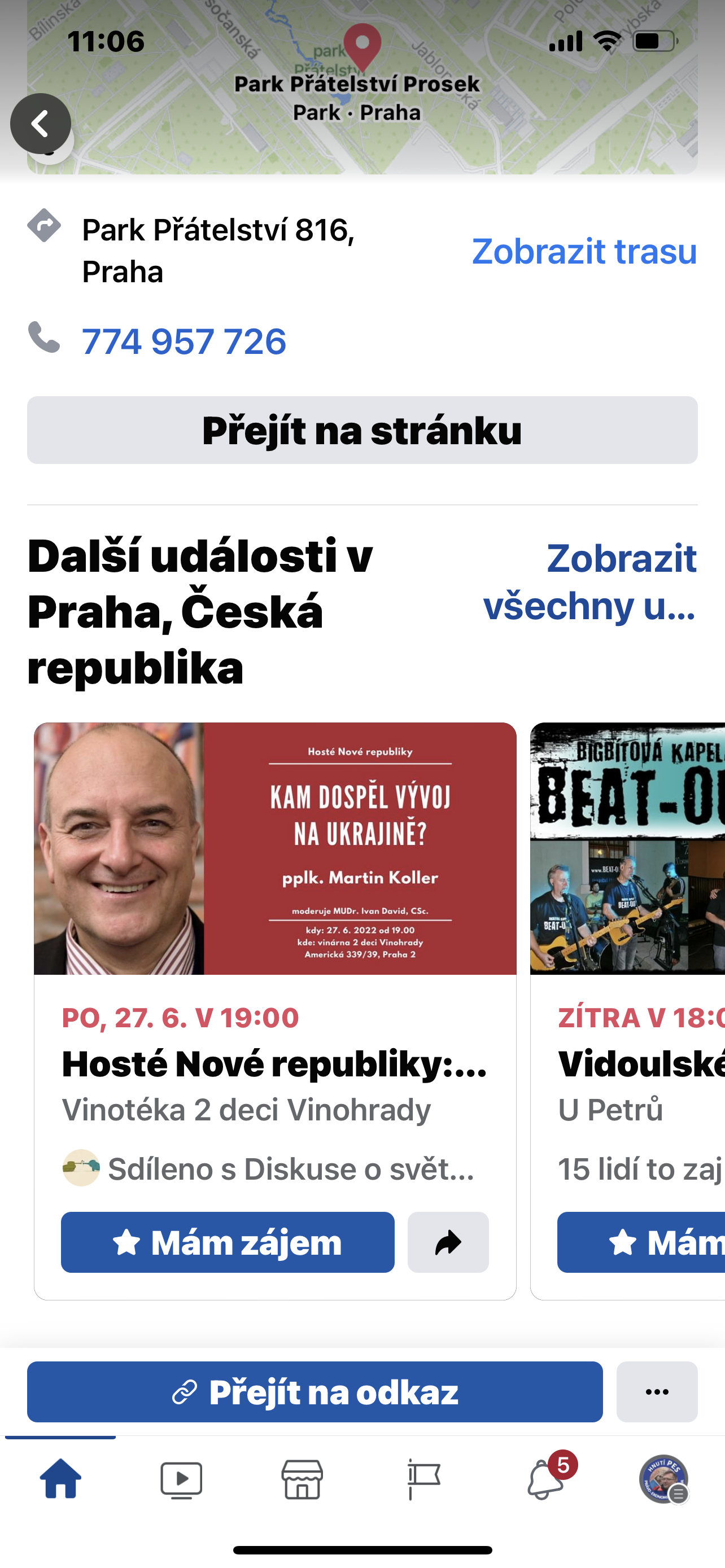
Task: Share the Hosté Nové republiky event
Action: pos(448,1242)
